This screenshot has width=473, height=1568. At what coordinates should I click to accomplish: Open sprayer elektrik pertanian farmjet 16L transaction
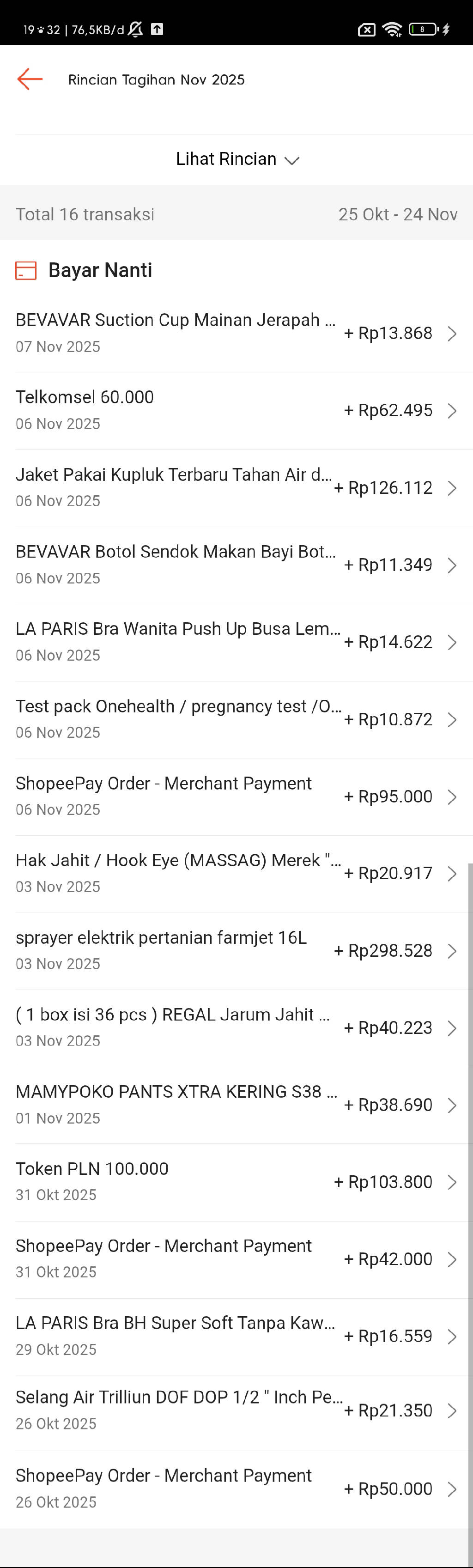click(x=236, y=951)
